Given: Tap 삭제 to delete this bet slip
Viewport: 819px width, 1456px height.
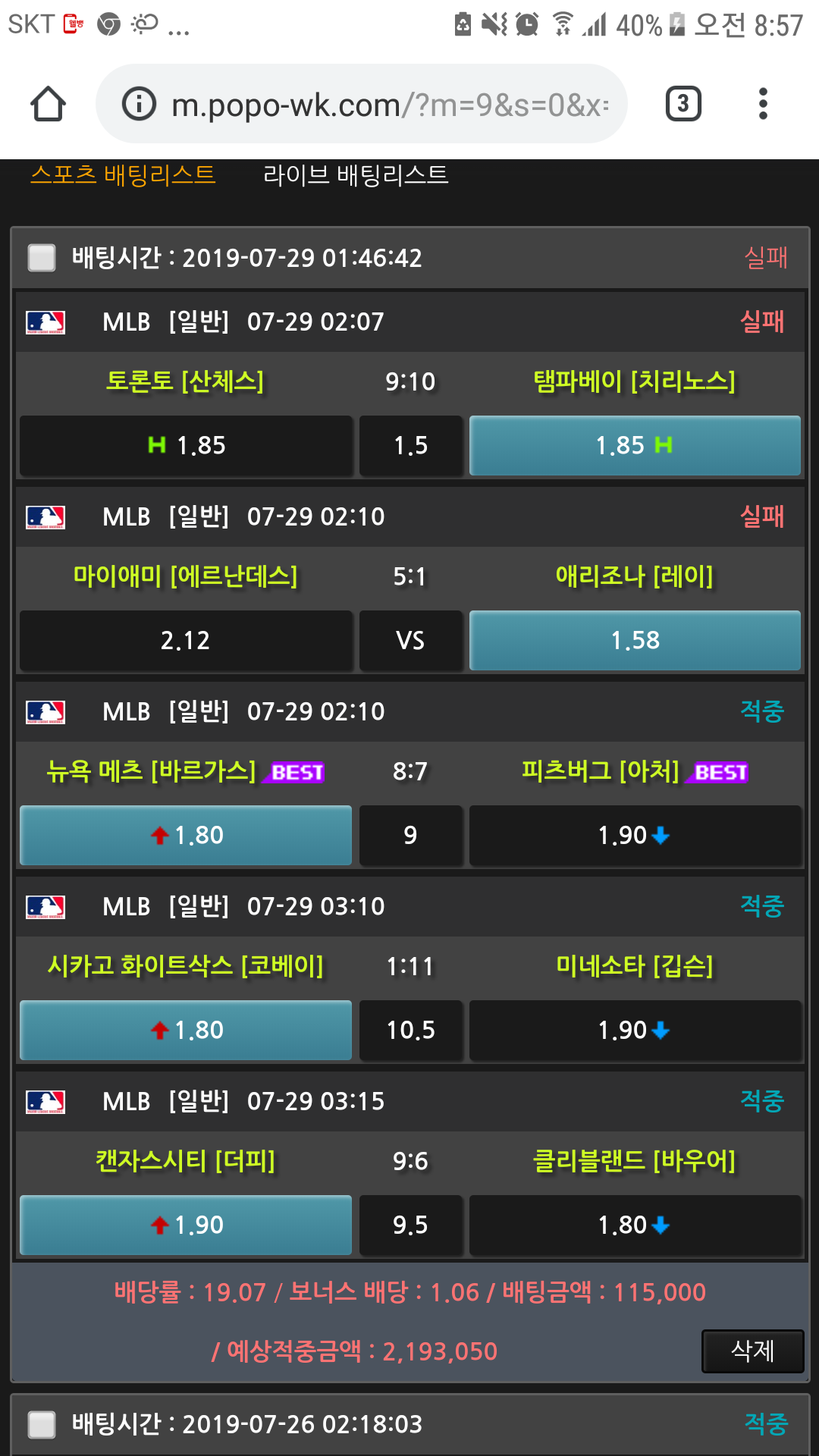Looking at the screenshot, I should point(752,1351).
